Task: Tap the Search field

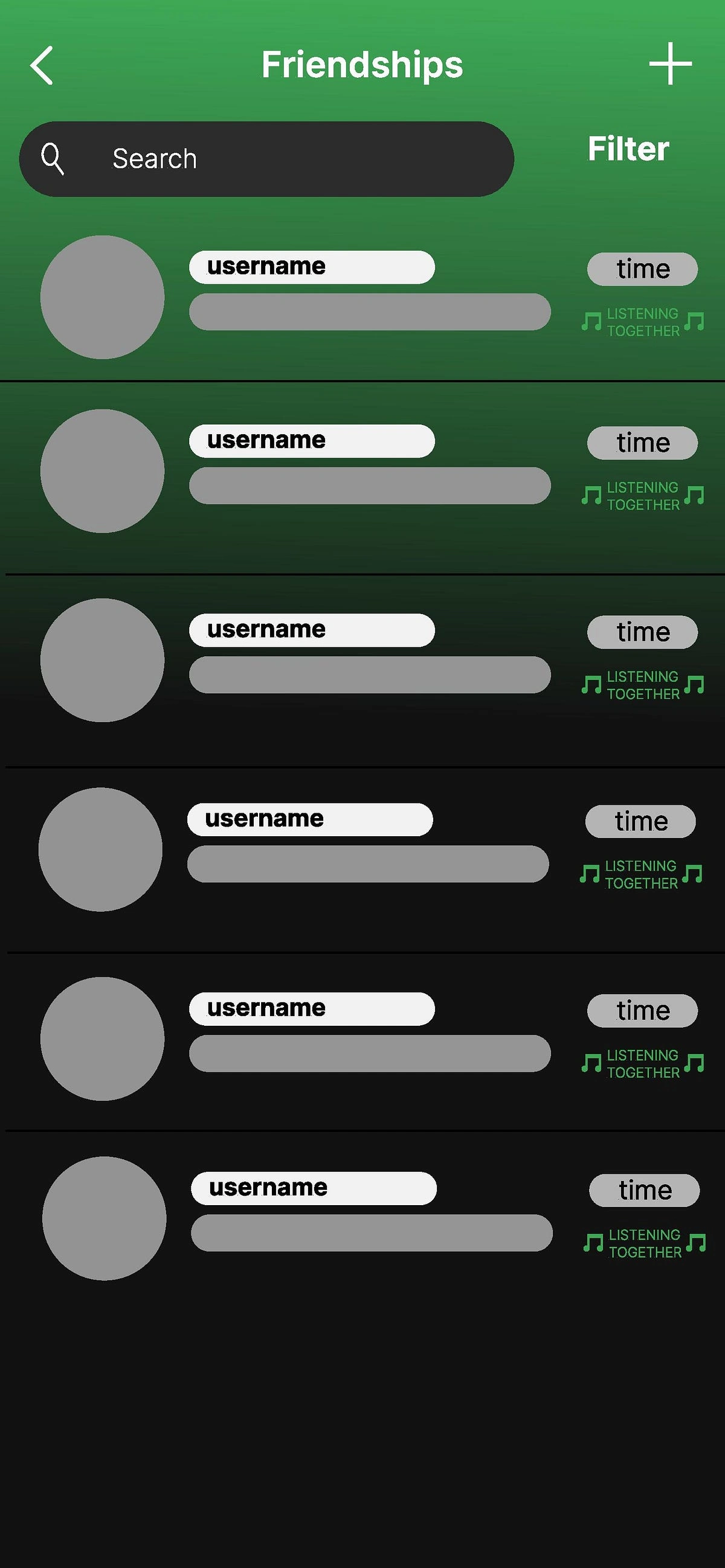Action: coord(266,159)
